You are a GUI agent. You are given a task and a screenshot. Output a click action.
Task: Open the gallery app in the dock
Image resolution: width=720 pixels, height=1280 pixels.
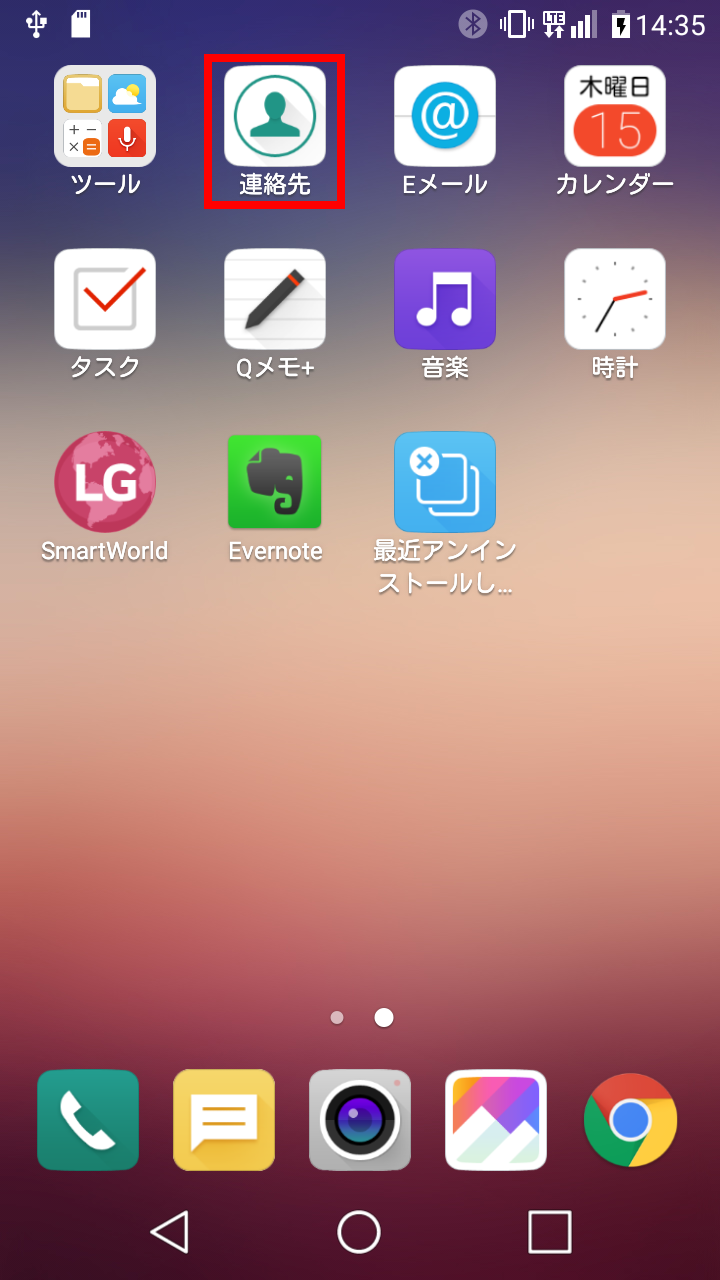coord(496,1120)
